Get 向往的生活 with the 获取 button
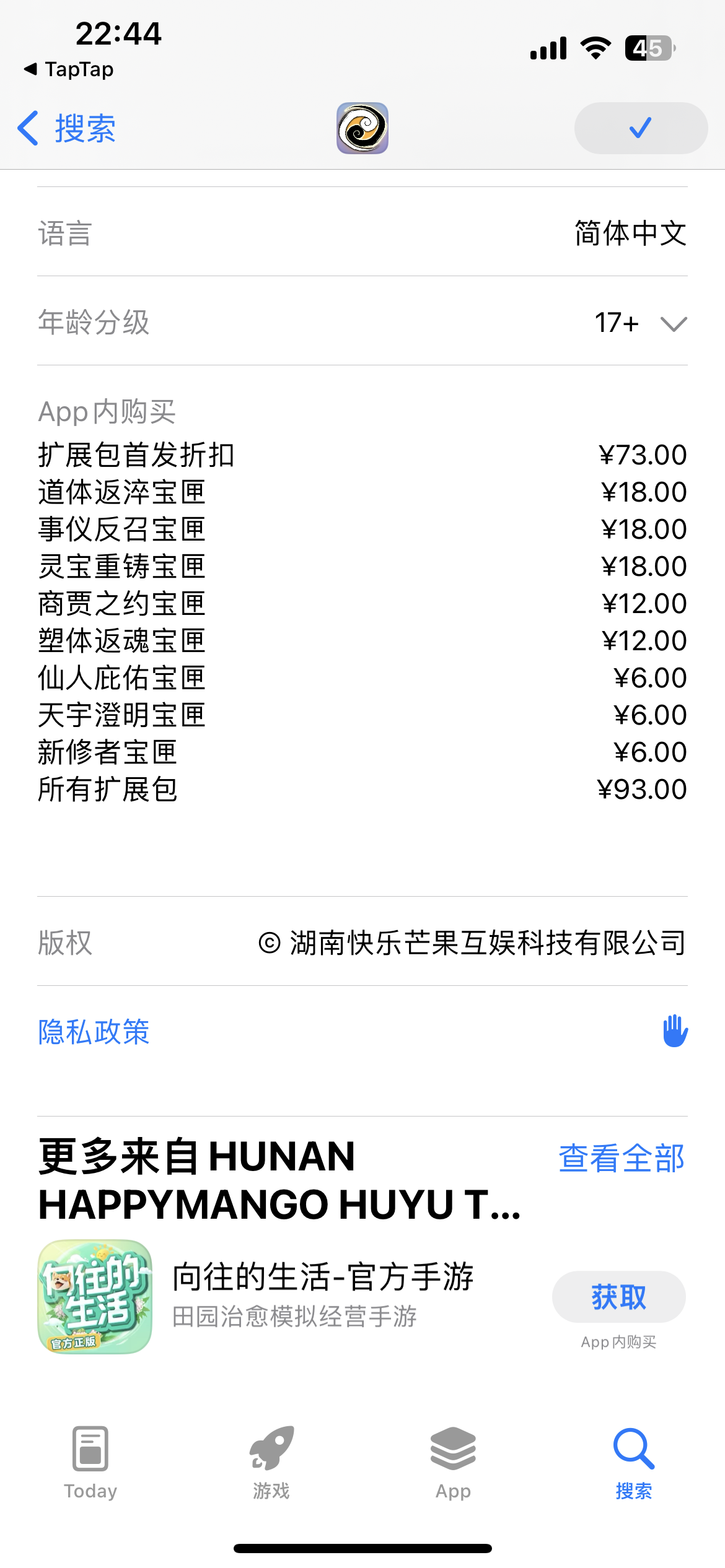Screen dimensions: 725x1568 tap(618, 1297)
